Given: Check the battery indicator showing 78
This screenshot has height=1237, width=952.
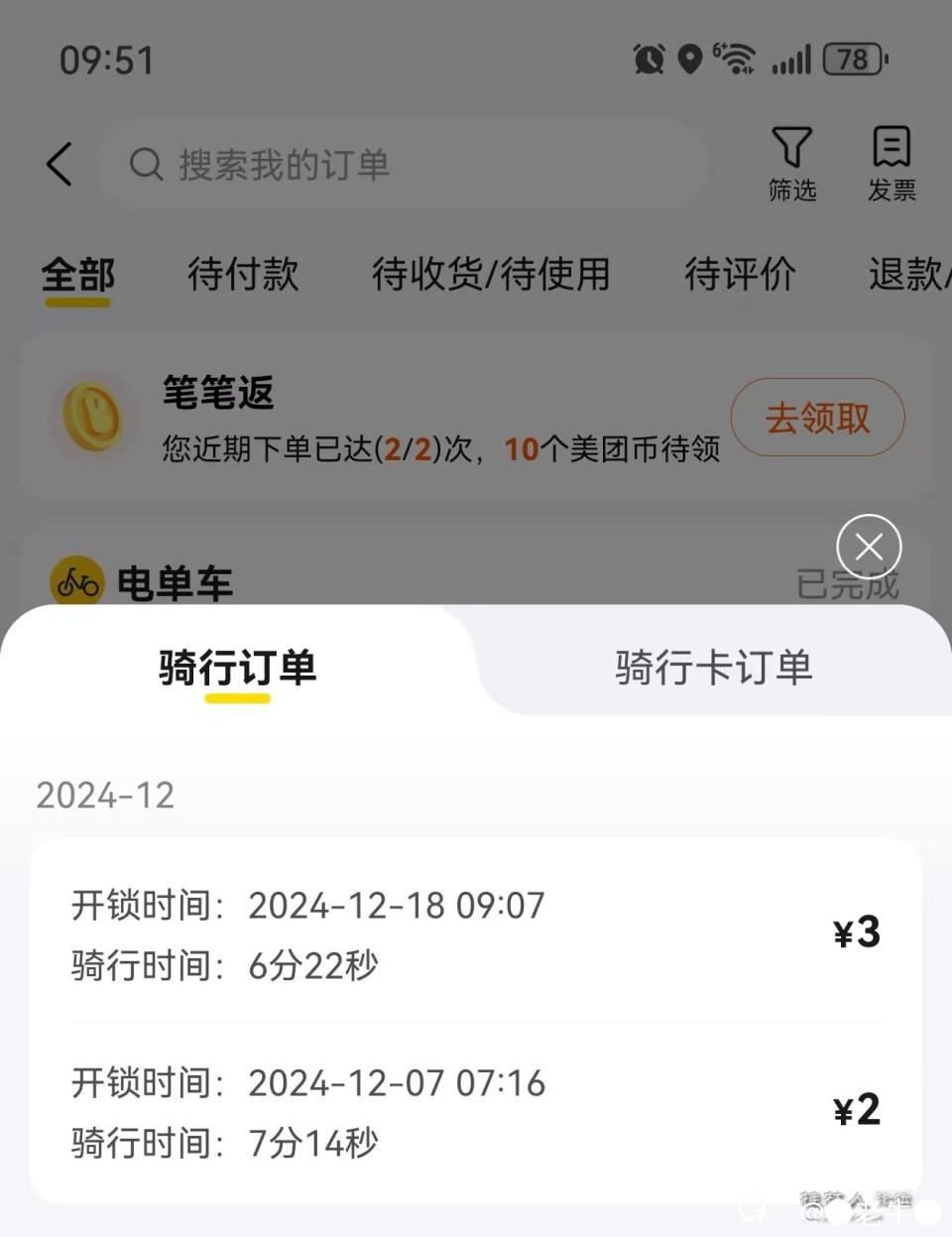Looking at the screenshot, I should click(848, 60).
